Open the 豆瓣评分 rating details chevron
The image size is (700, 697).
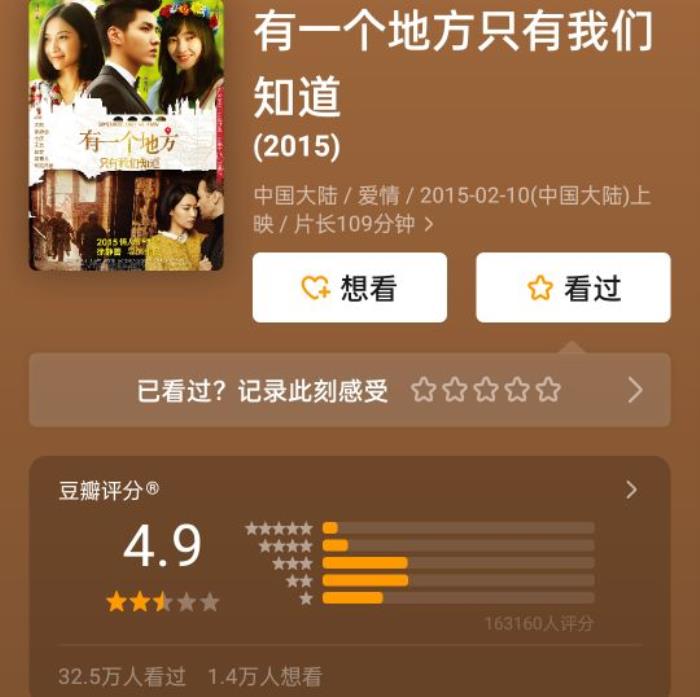(631, 490)
